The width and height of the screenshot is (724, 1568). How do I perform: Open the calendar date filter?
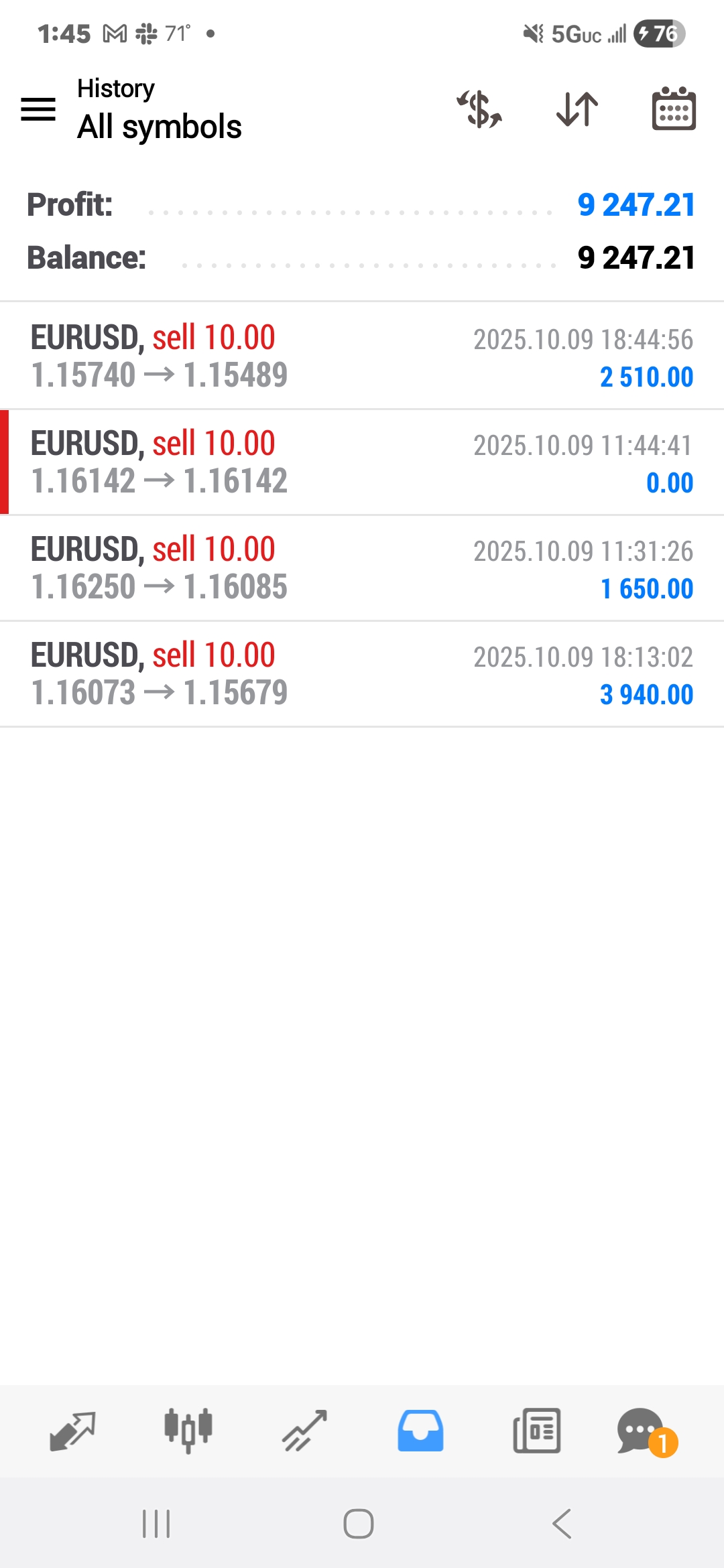[x=674, y=109]
